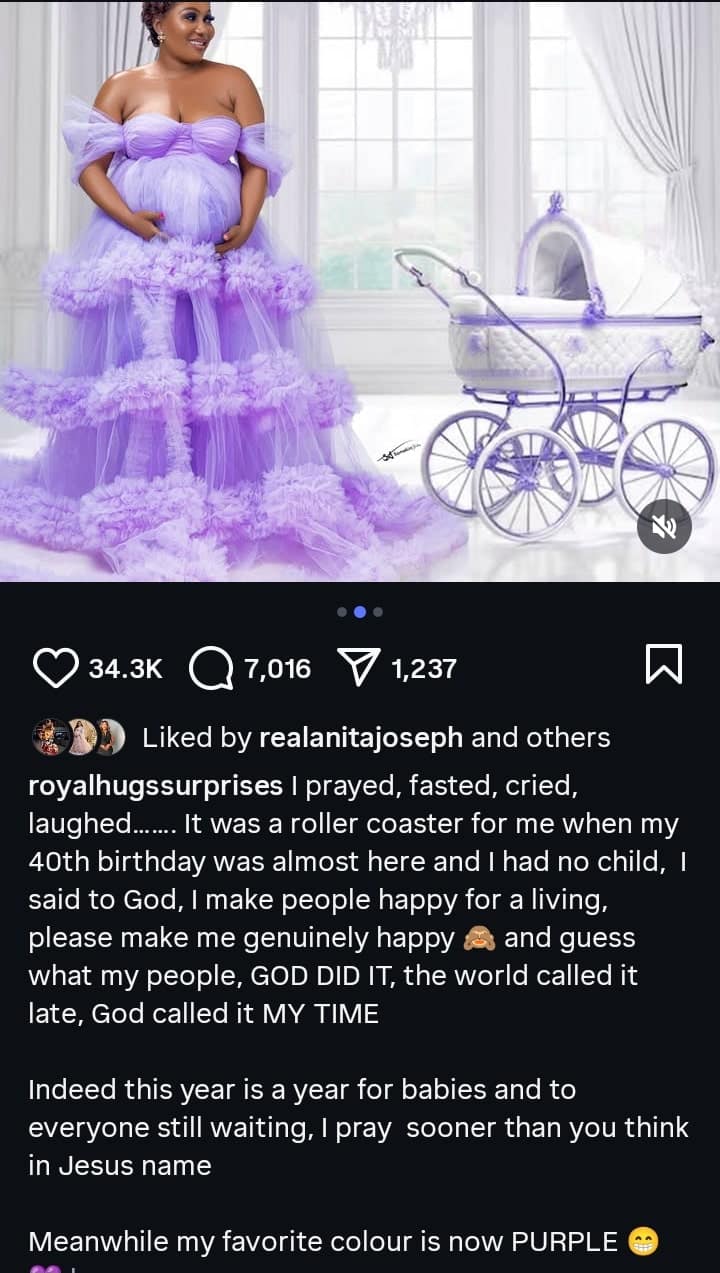This screenshot has width=720, height=1273.
Task: Like the royalhugssurprises post
Action: tap(56, 668)
